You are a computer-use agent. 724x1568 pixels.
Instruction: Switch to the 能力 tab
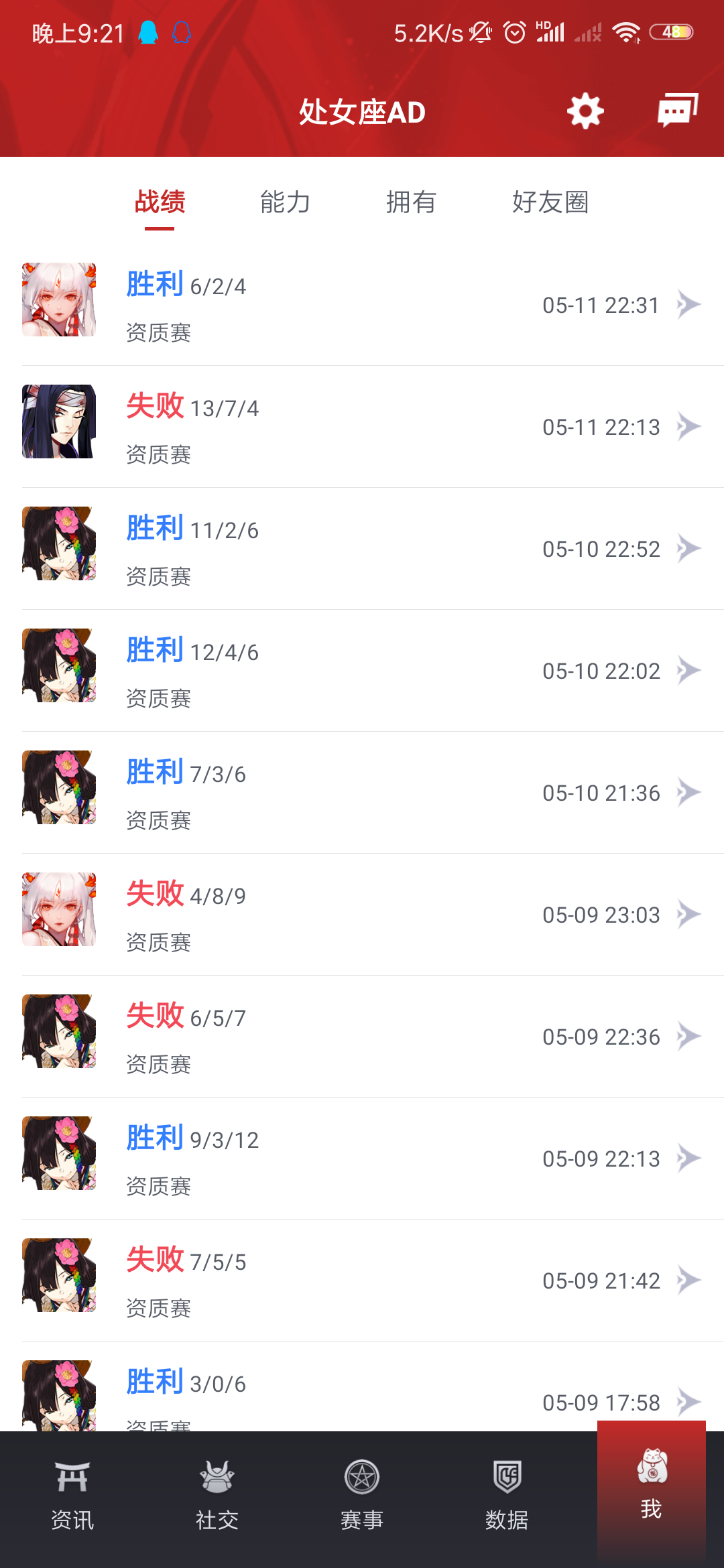pyautogui.click(x=286, y=202)
